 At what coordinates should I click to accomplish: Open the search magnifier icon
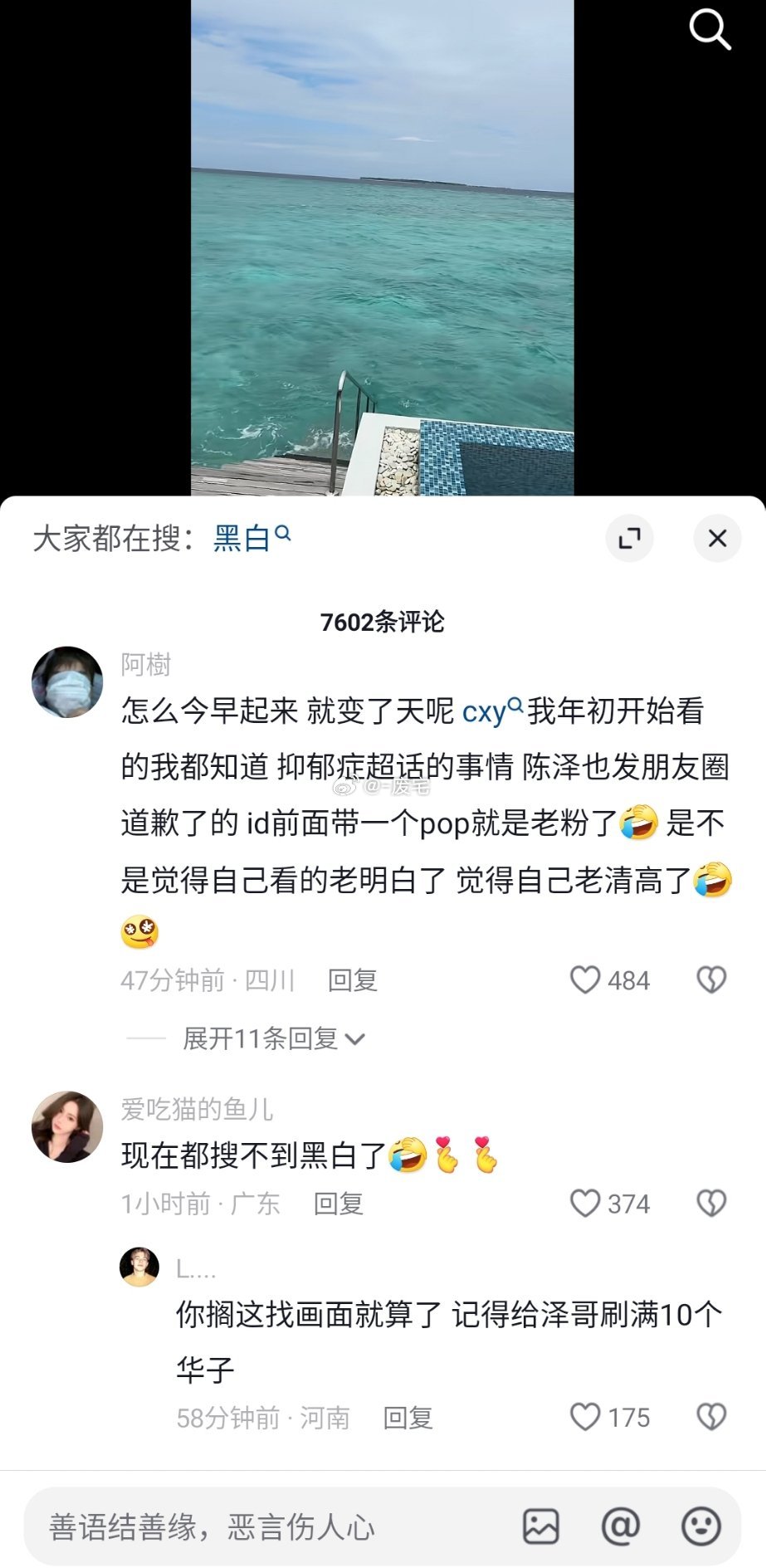tap(710, 31)
